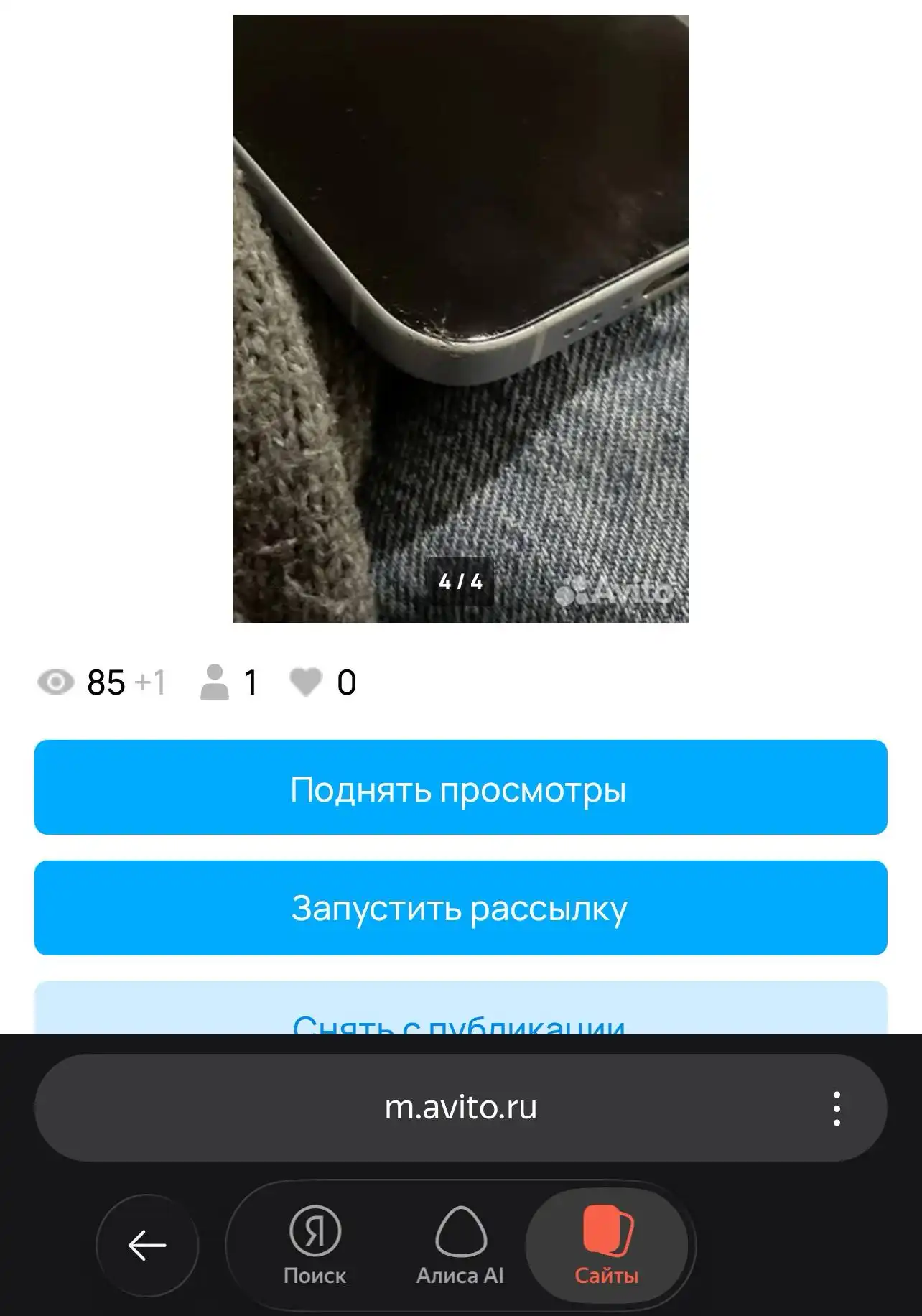
Task: Click the Avito watermark on the photo
Action: tap(619, 590)
